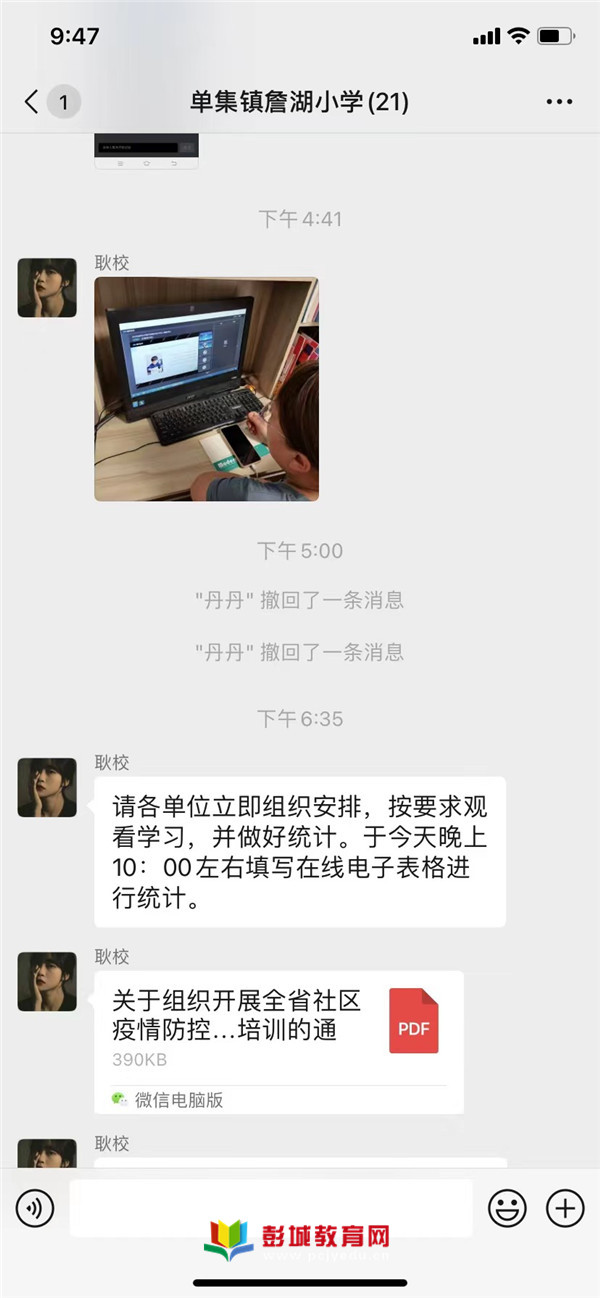600x1298 pixels.
Task: Open the group chat overflow menu
Action: point(558,102)
